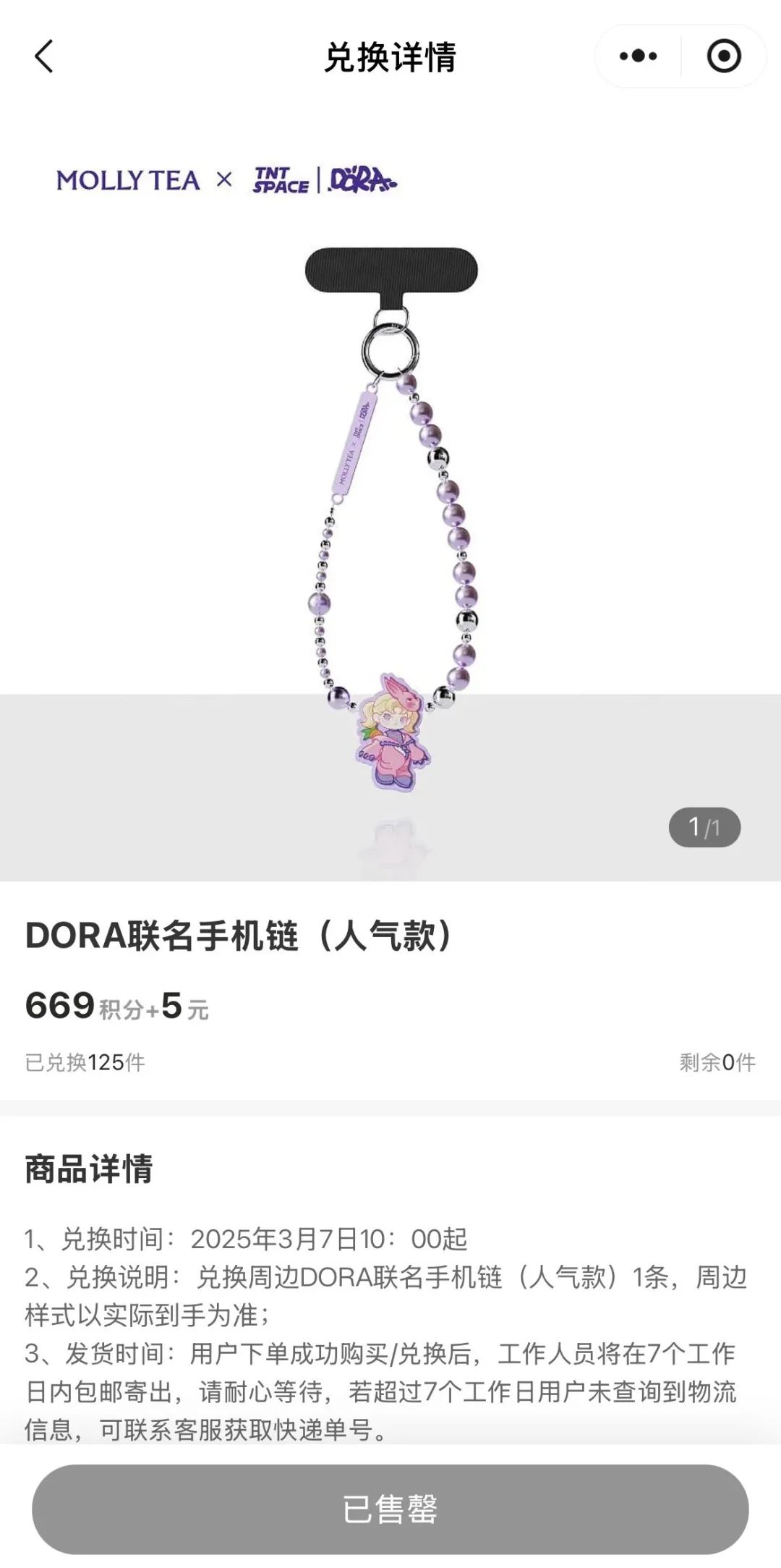View the DORA phone chain product image
Screen dimensions: 781x1568
[390, 521]
